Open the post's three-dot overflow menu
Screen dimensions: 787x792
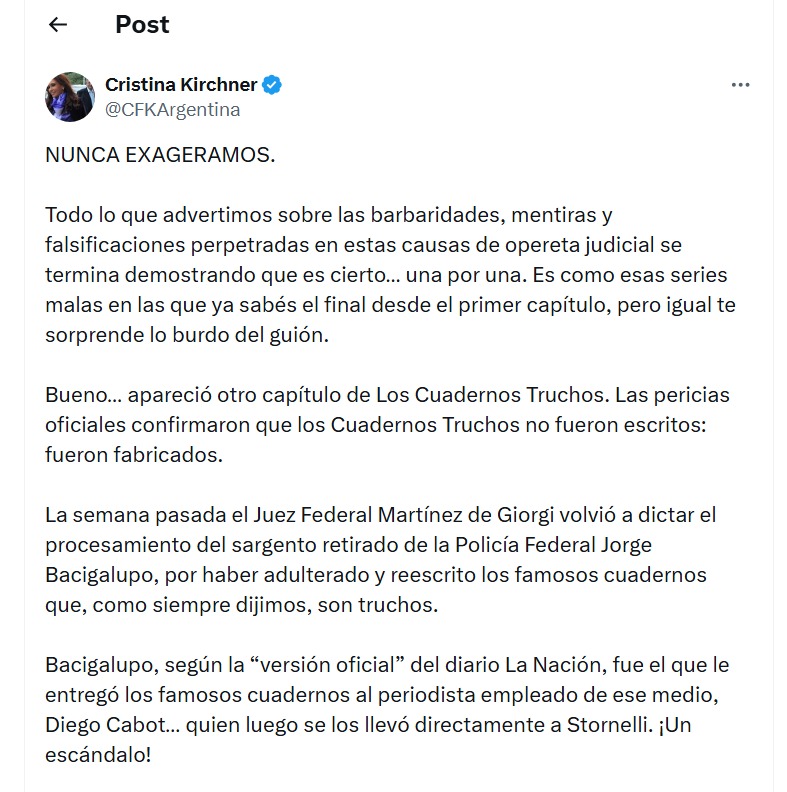click(x=740, y=85)
